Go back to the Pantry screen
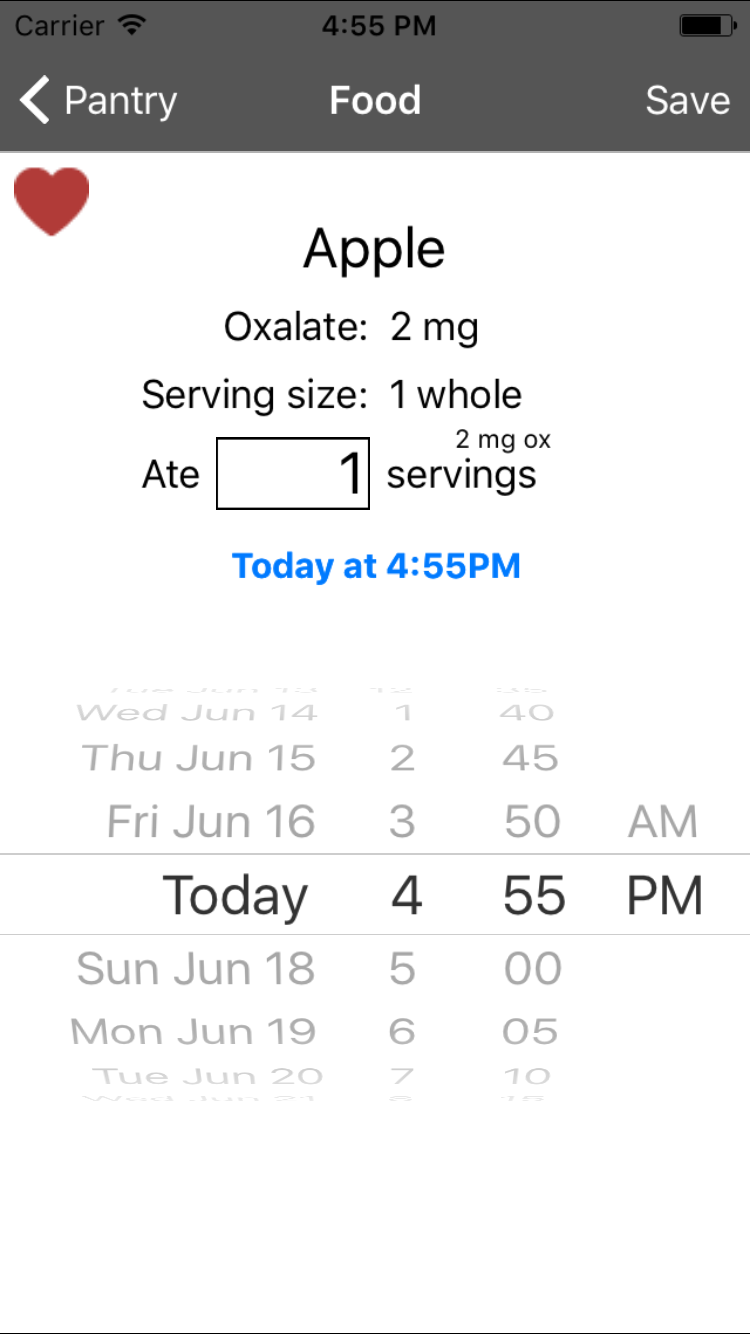 coord(98,101)
